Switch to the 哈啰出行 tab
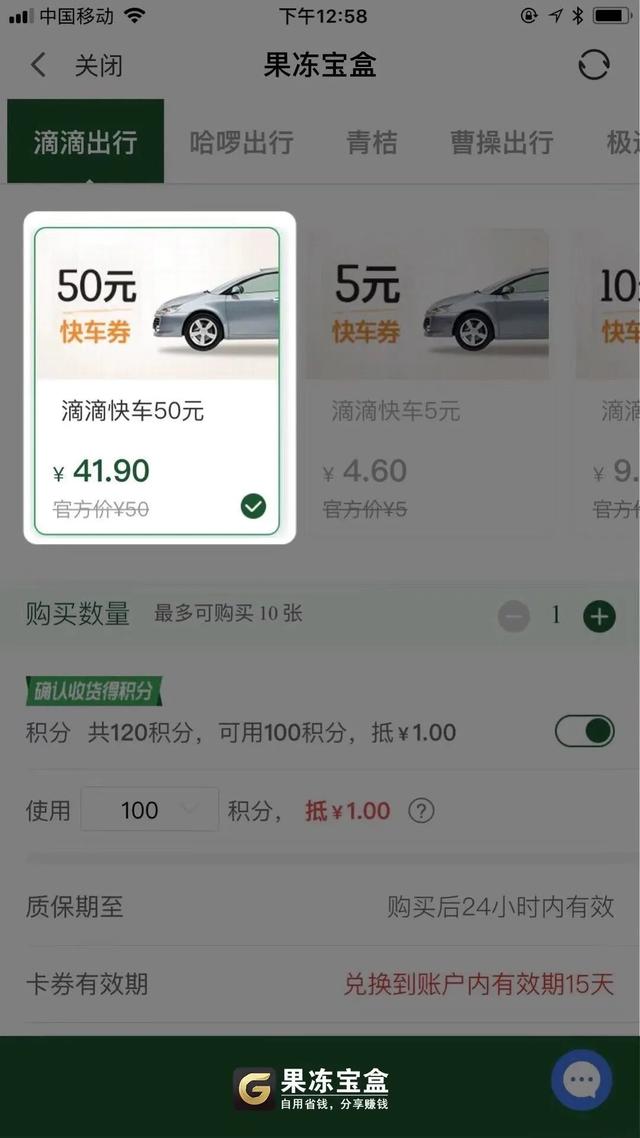640x1138 pixels. tap(241, 142)
